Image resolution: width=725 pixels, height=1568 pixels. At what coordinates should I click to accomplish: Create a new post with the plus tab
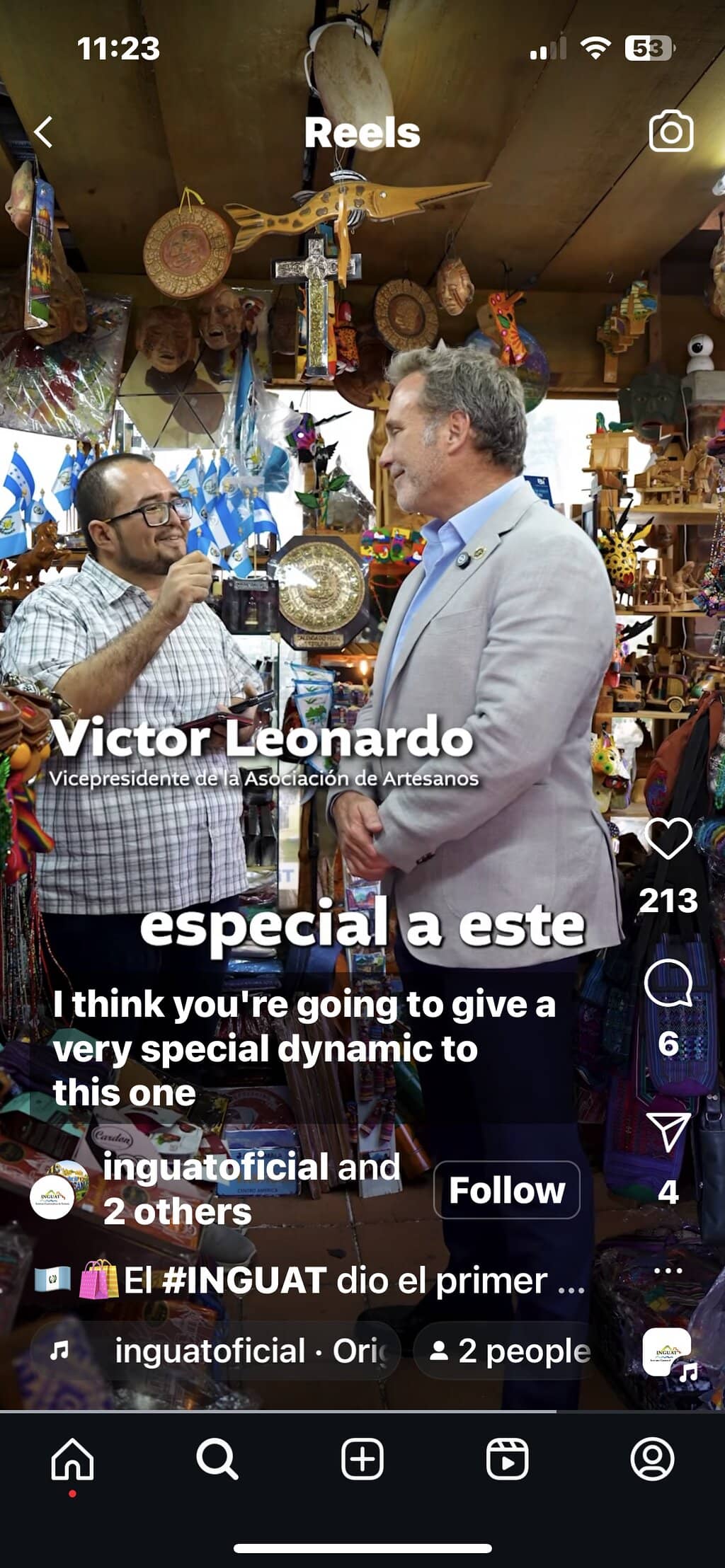(362, 1459)
